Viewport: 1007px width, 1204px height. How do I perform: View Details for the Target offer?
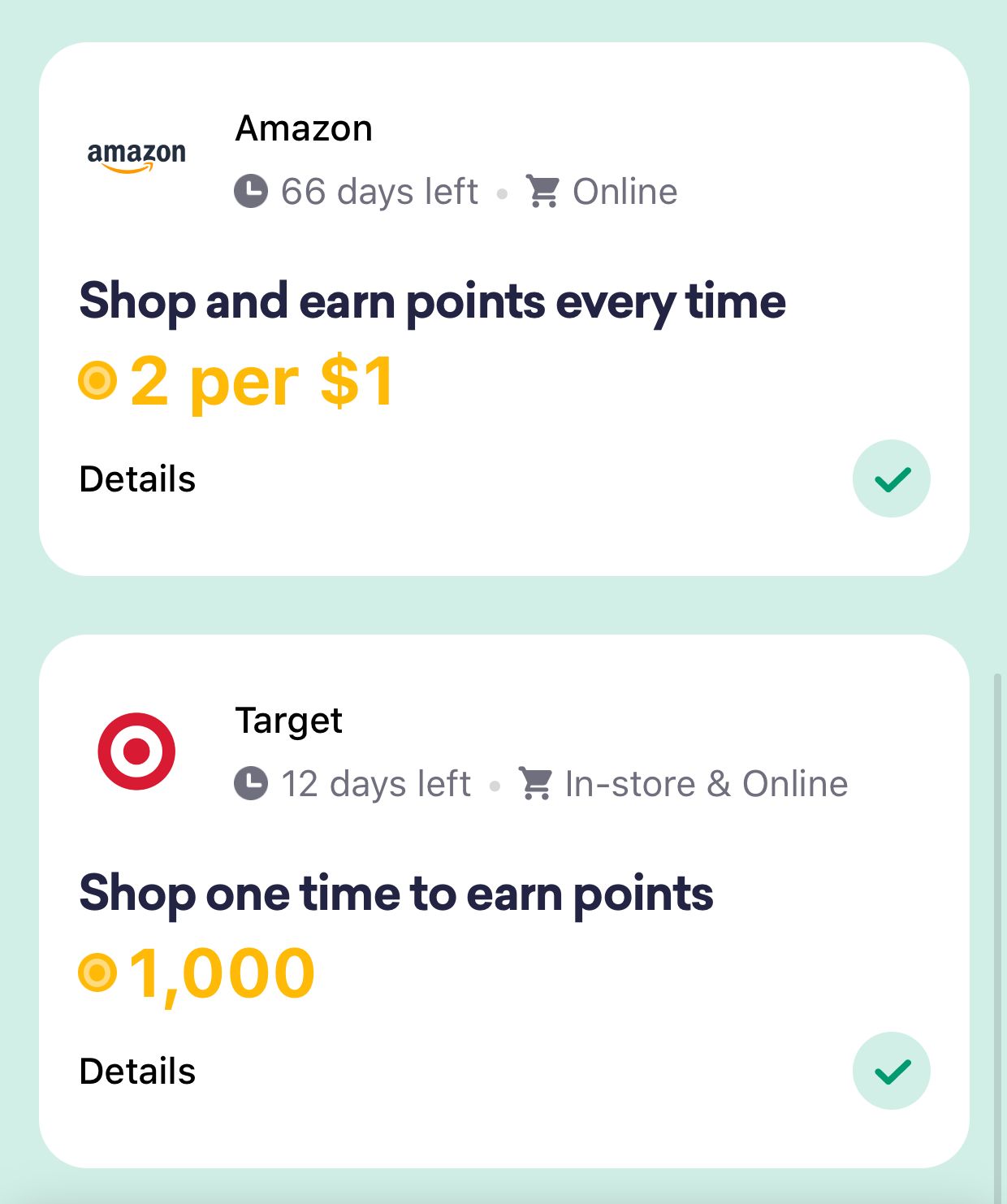tap(137, 1072)
